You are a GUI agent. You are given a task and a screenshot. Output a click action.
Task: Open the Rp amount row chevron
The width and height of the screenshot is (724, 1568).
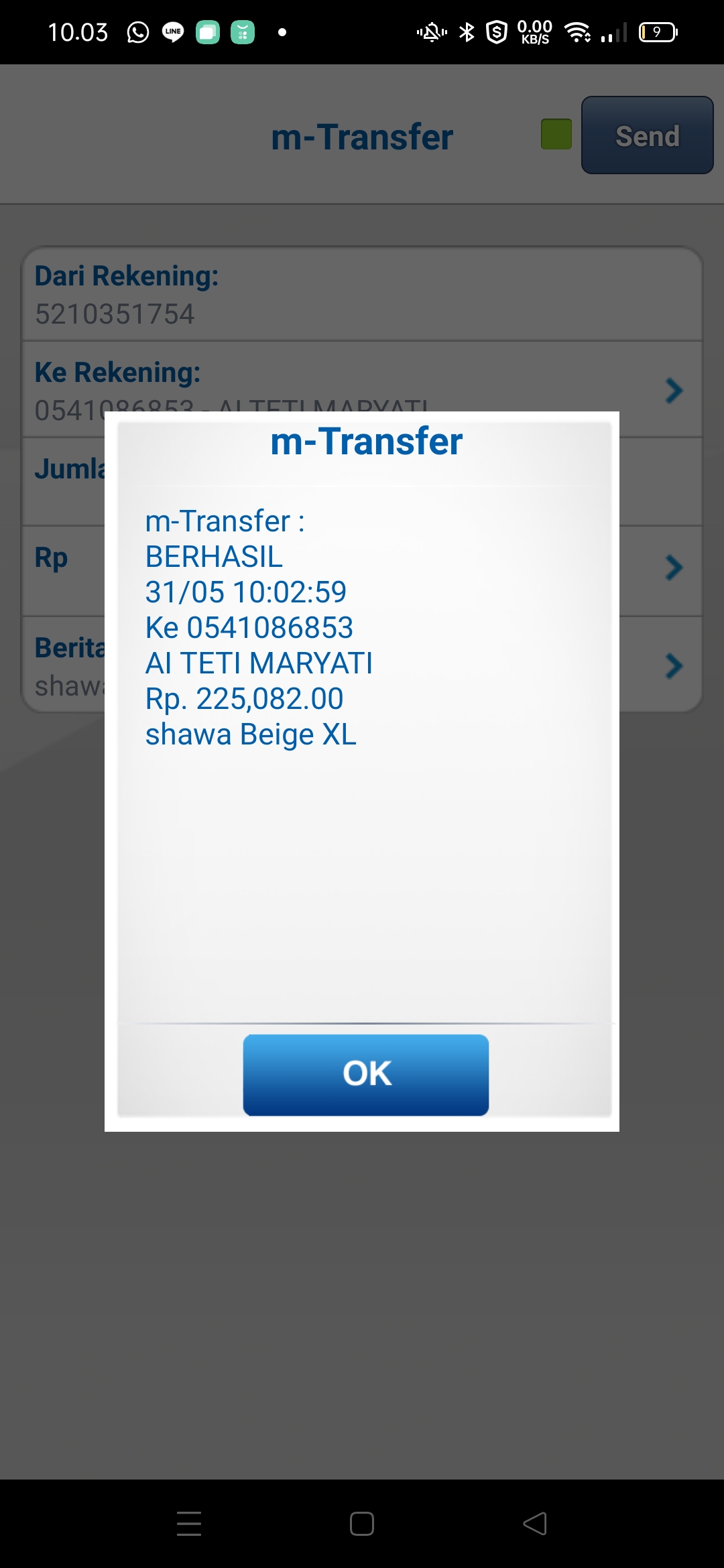pyautogui.click(x=674, y=568)
